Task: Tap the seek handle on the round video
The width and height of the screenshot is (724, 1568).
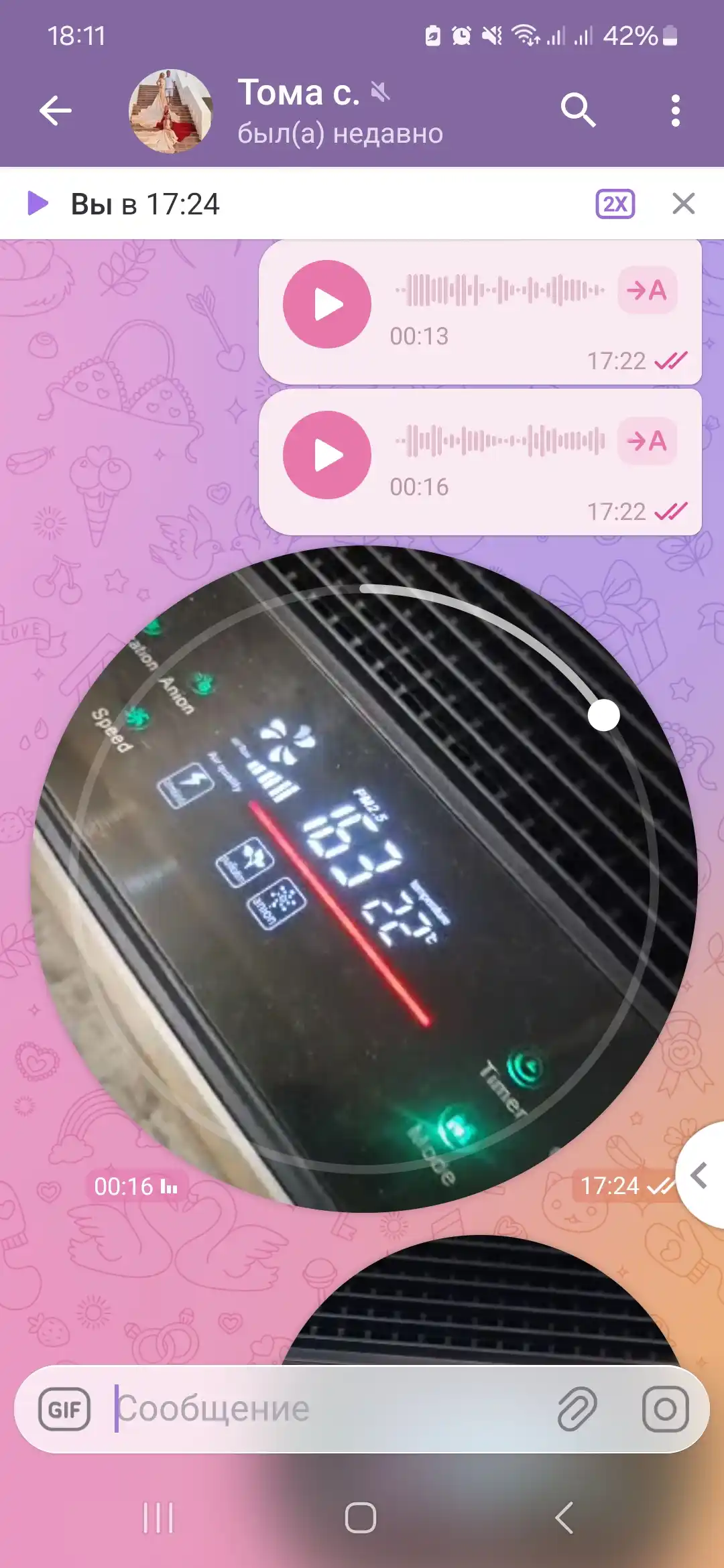Action: pyautogui.click(x=603, y=715)
